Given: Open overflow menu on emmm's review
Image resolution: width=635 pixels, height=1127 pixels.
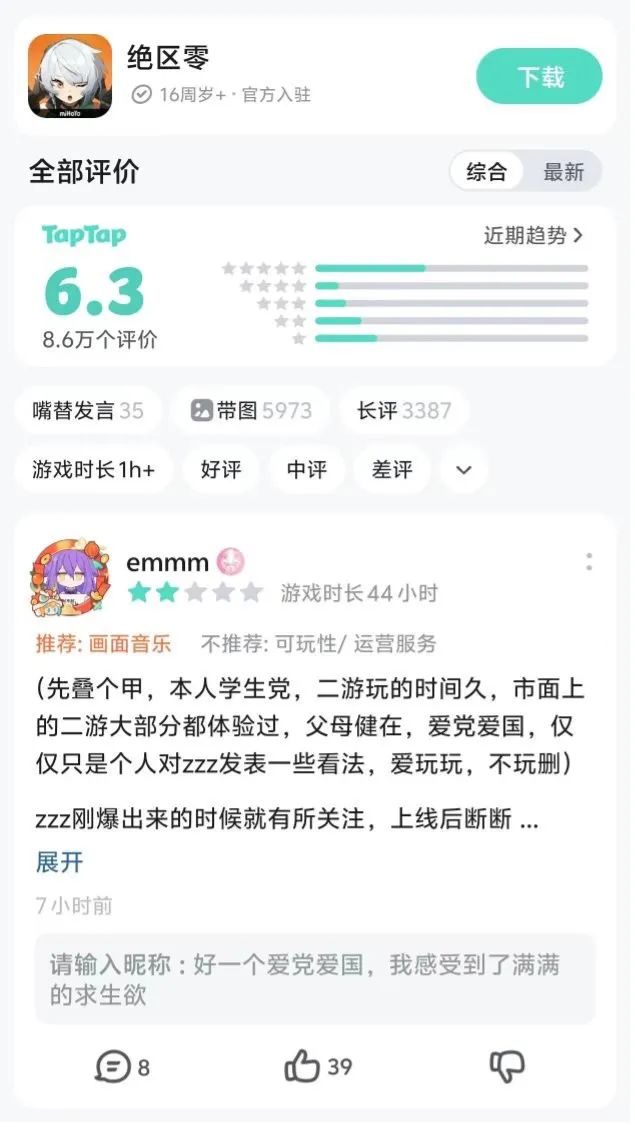Looking at the screenshot, I should click(589, 562).
